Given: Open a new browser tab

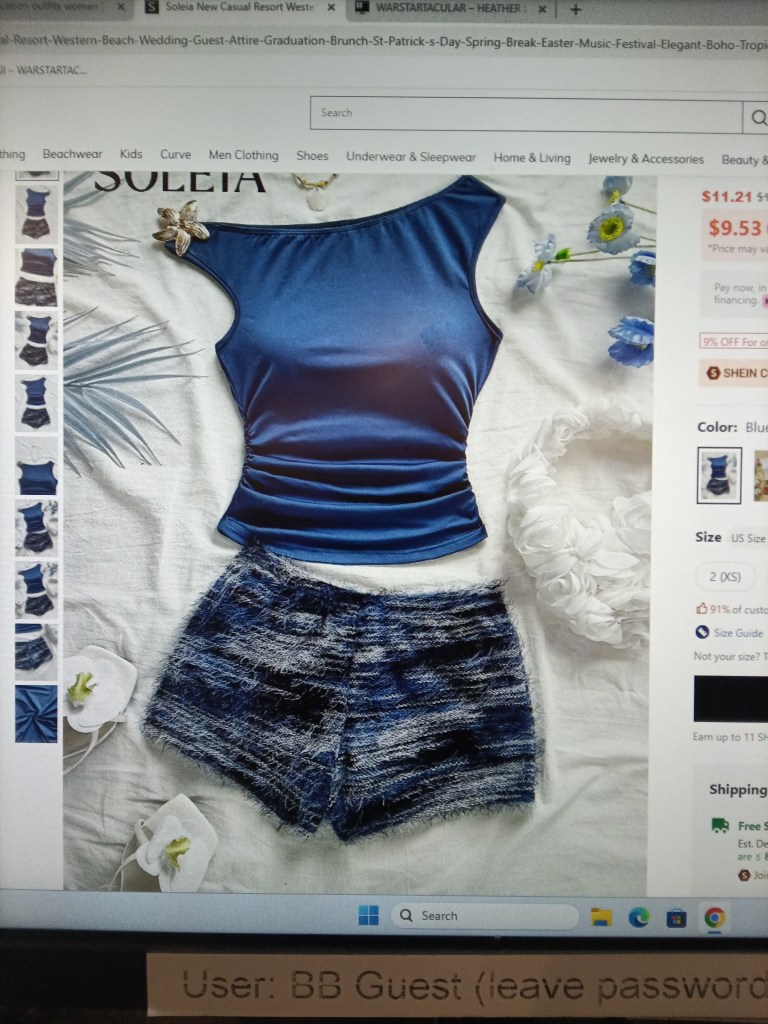Looking at the screenshot, I should (x=576, y=10).
